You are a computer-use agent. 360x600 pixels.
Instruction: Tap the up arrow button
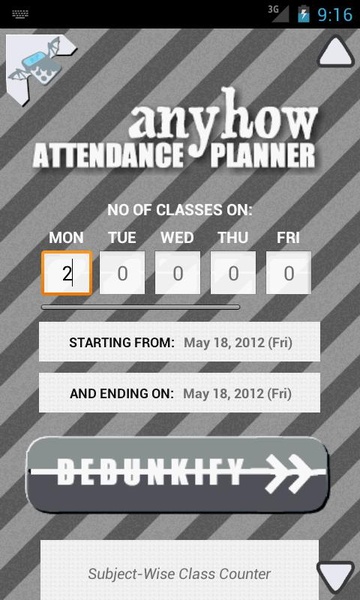click(x=336, y=52)
